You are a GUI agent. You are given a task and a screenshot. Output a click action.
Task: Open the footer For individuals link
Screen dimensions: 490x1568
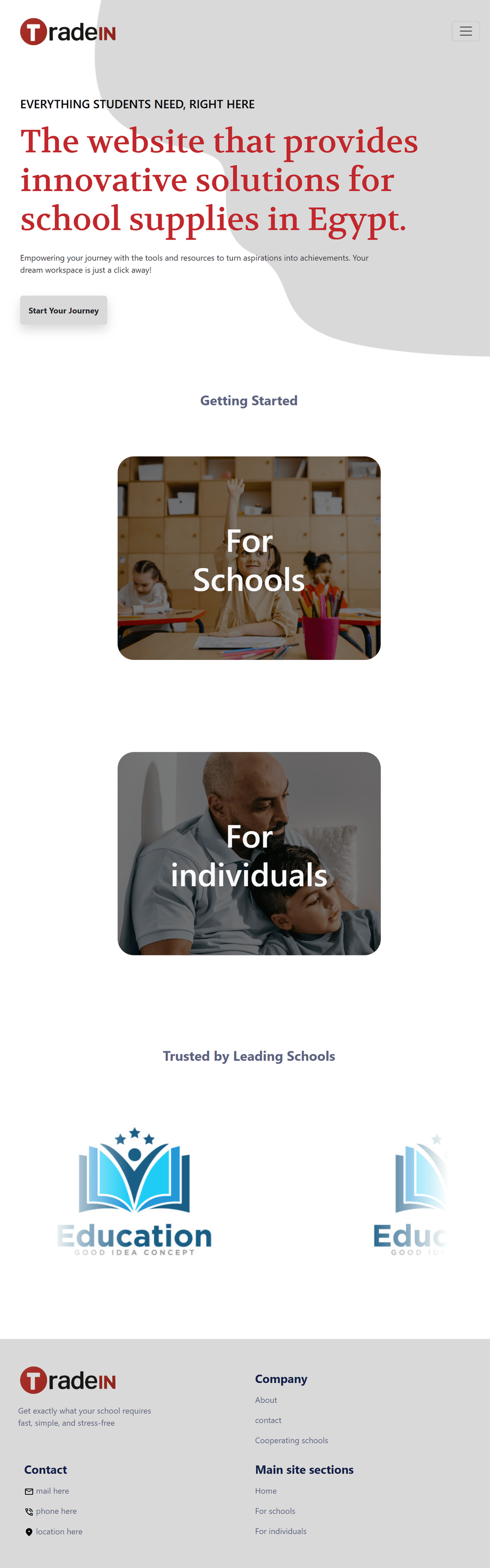(280, 1531)
